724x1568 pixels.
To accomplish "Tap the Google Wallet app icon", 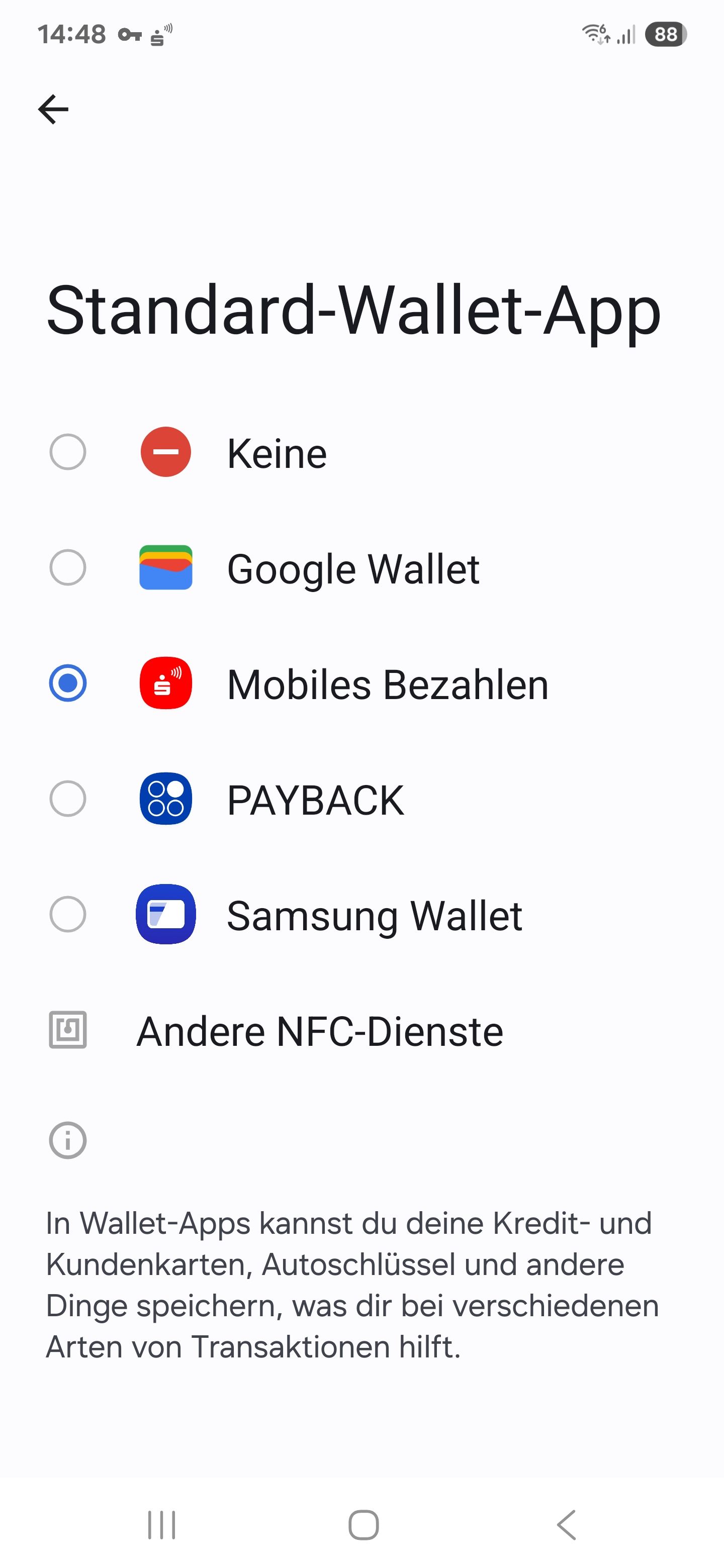I will coord(165,568).
